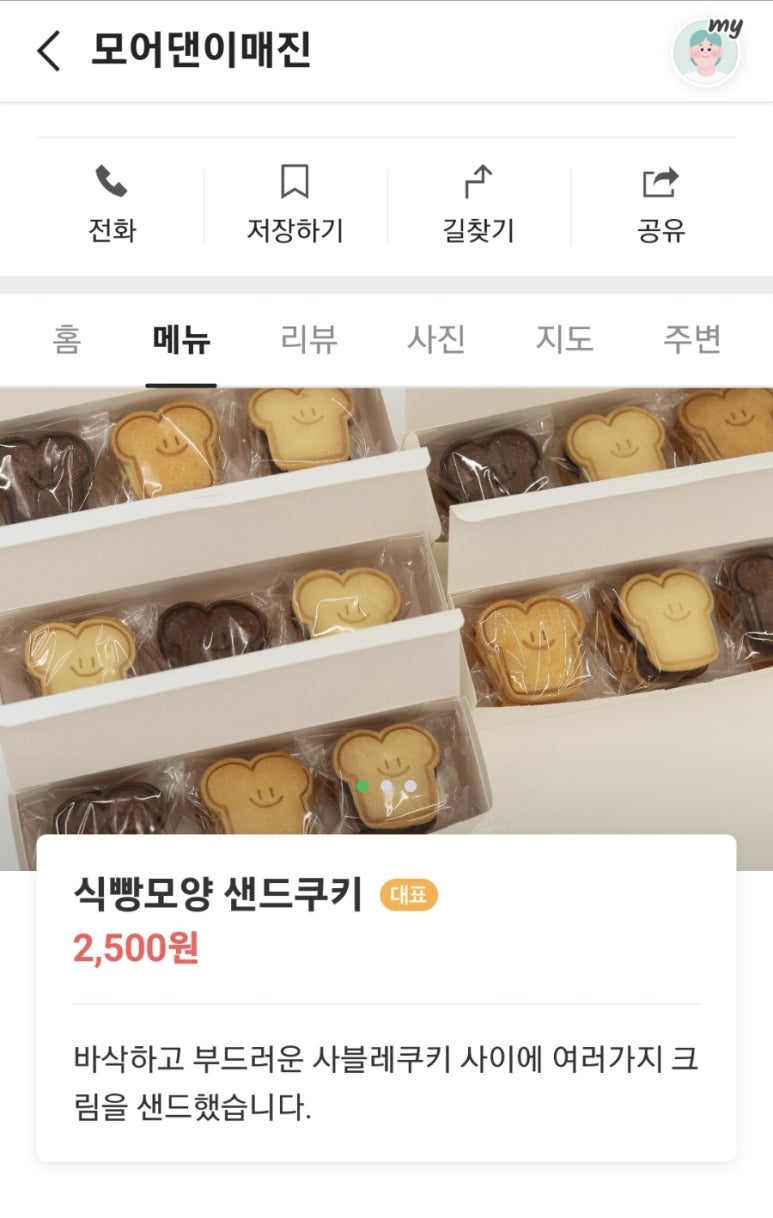Open the 리뷰 tab

click(309, 340)
